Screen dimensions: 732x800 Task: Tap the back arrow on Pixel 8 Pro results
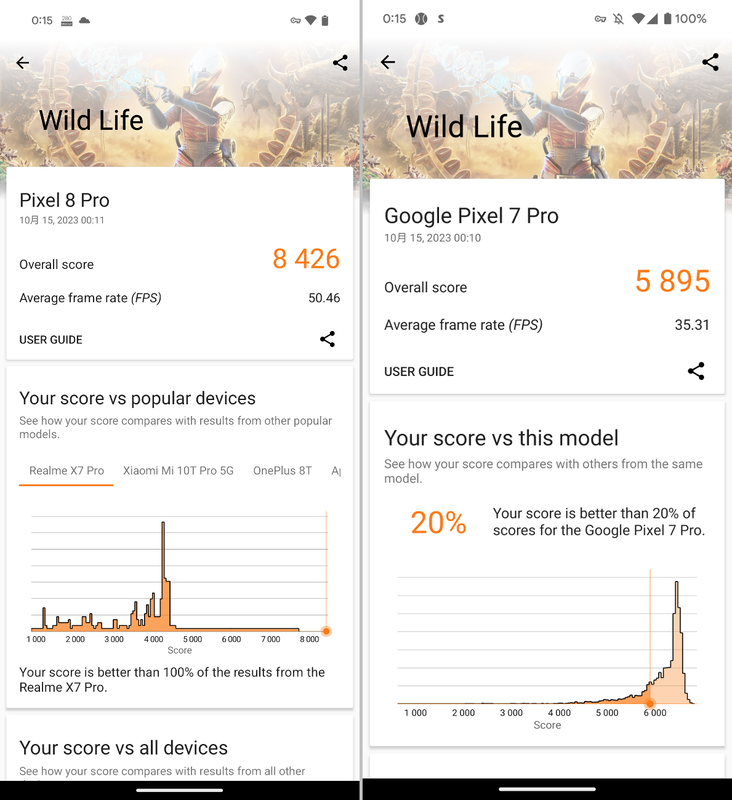click(22, 62)
